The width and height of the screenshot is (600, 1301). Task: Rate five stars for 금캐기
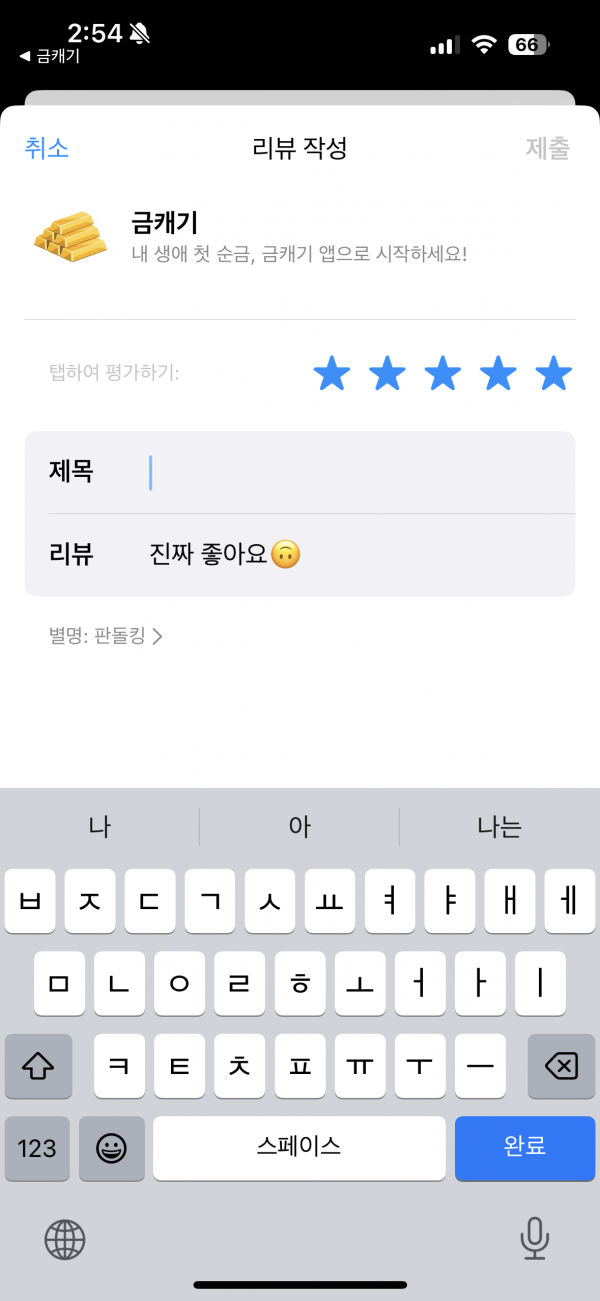tap(553, 374)
